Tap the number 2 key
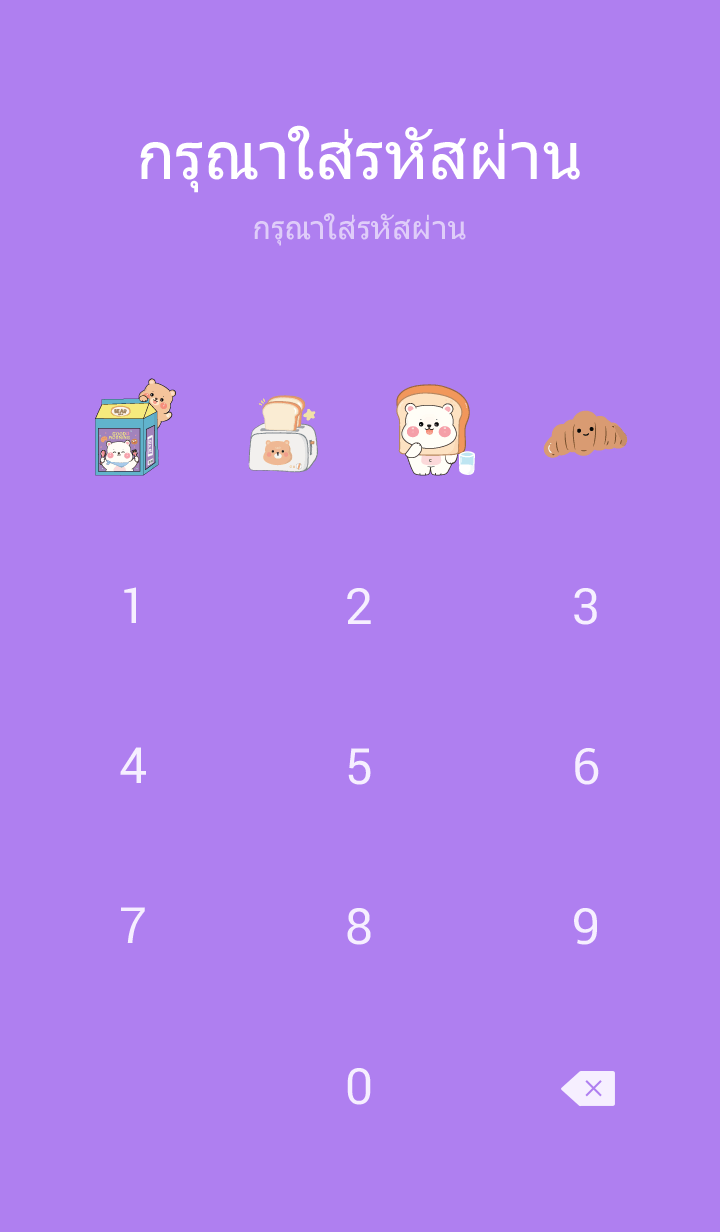The width and height of the screenshot is (720, 1232). tap(359, 607)
